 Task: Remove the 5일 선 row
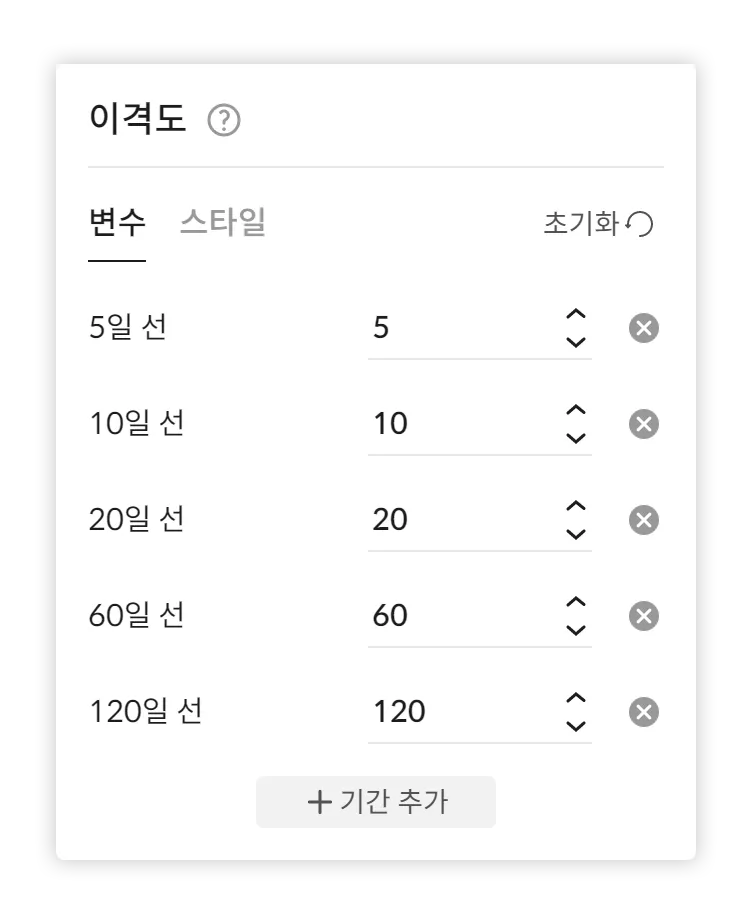[x=645, y=328]
